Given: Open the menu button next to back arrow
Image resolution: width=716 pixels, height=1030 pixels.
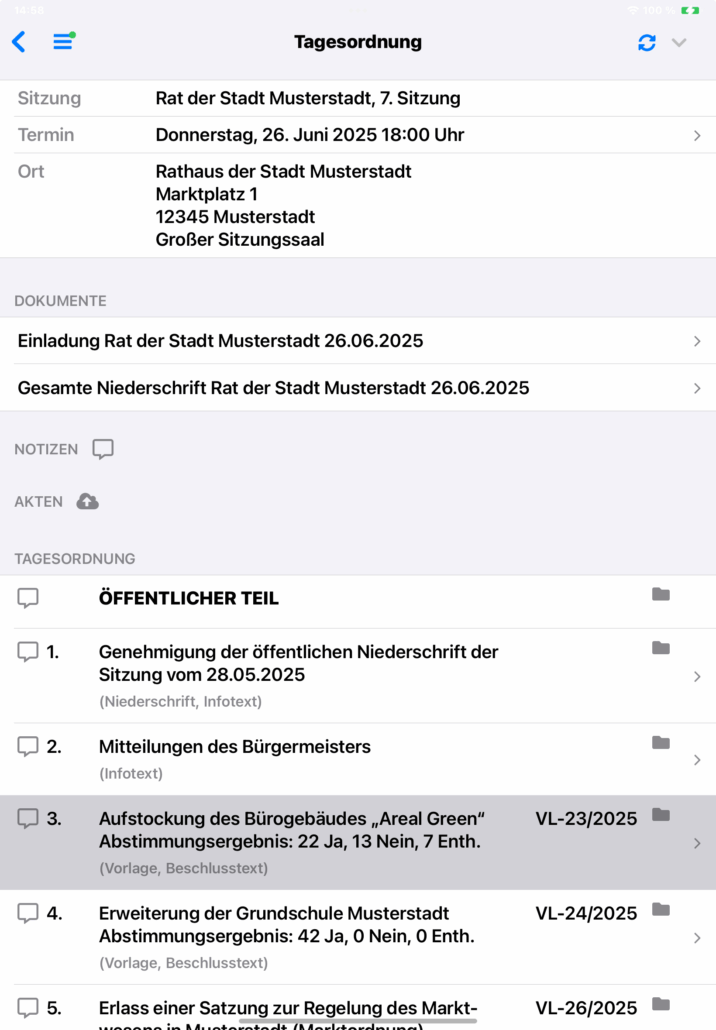Looking at the screenshot, I should [x=63, y=42].
